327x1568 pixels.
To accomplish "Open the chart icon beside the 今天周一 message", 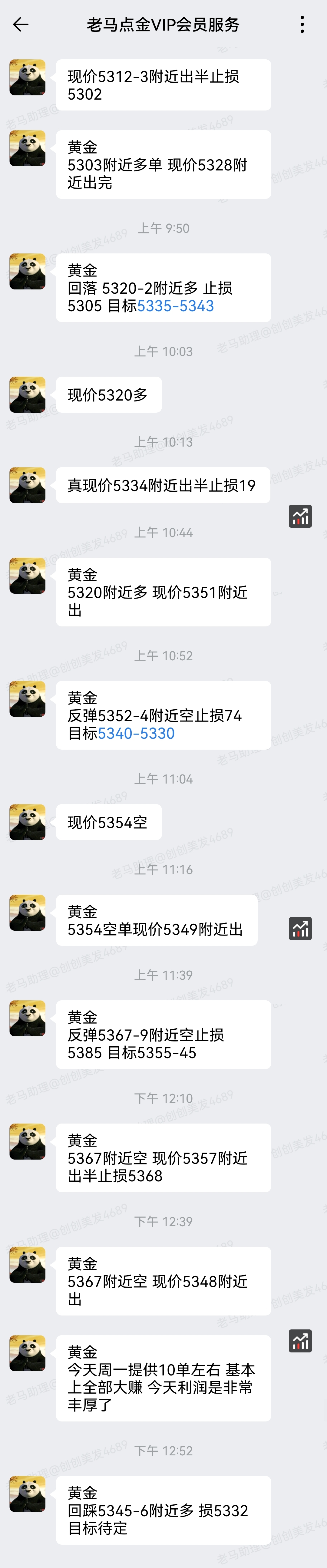I will click(x=300, y=1340).
